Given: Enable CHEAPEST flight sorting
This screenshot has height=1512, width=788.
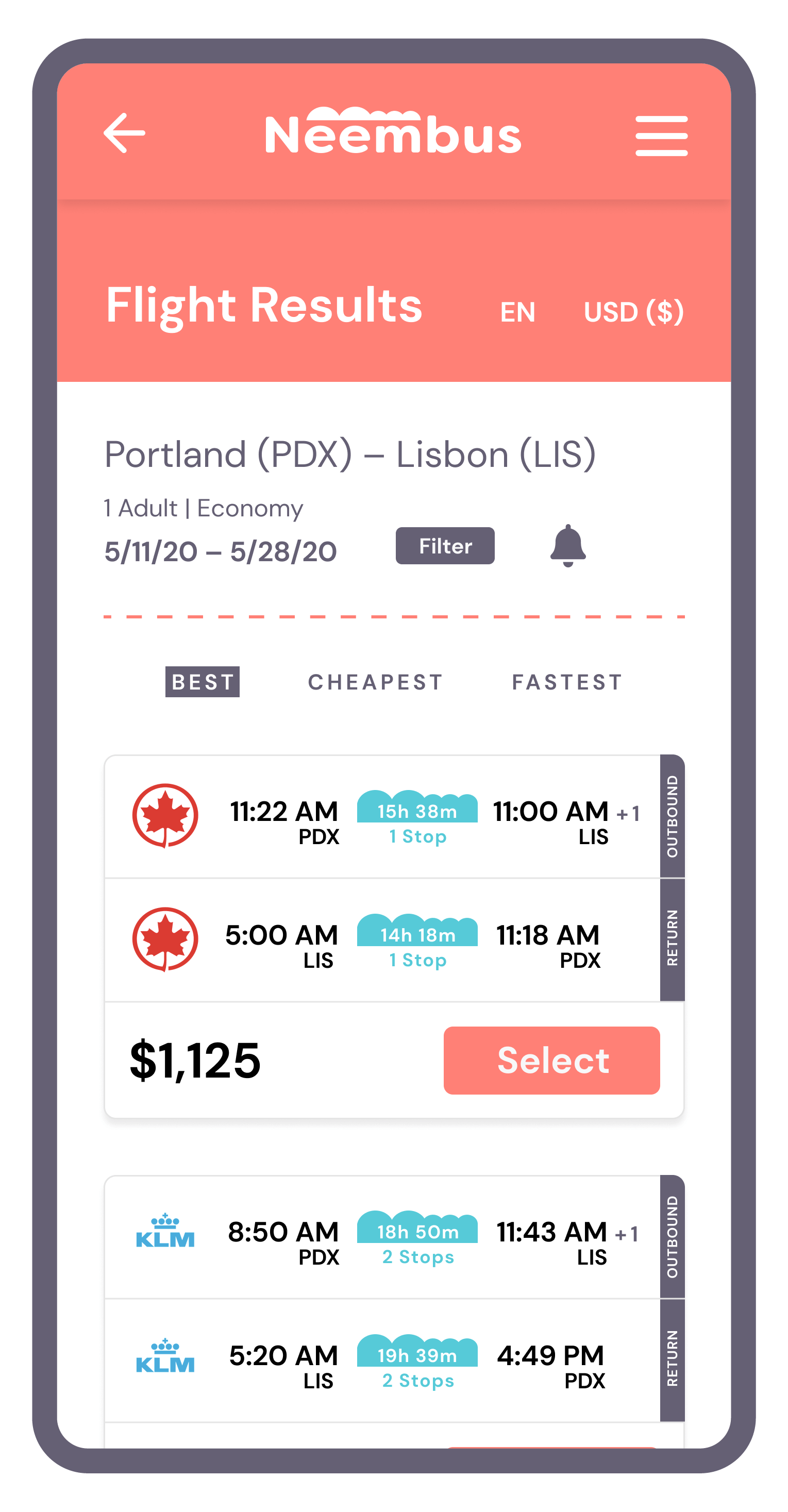Looking at the screenshot, I should pos(374,681).
